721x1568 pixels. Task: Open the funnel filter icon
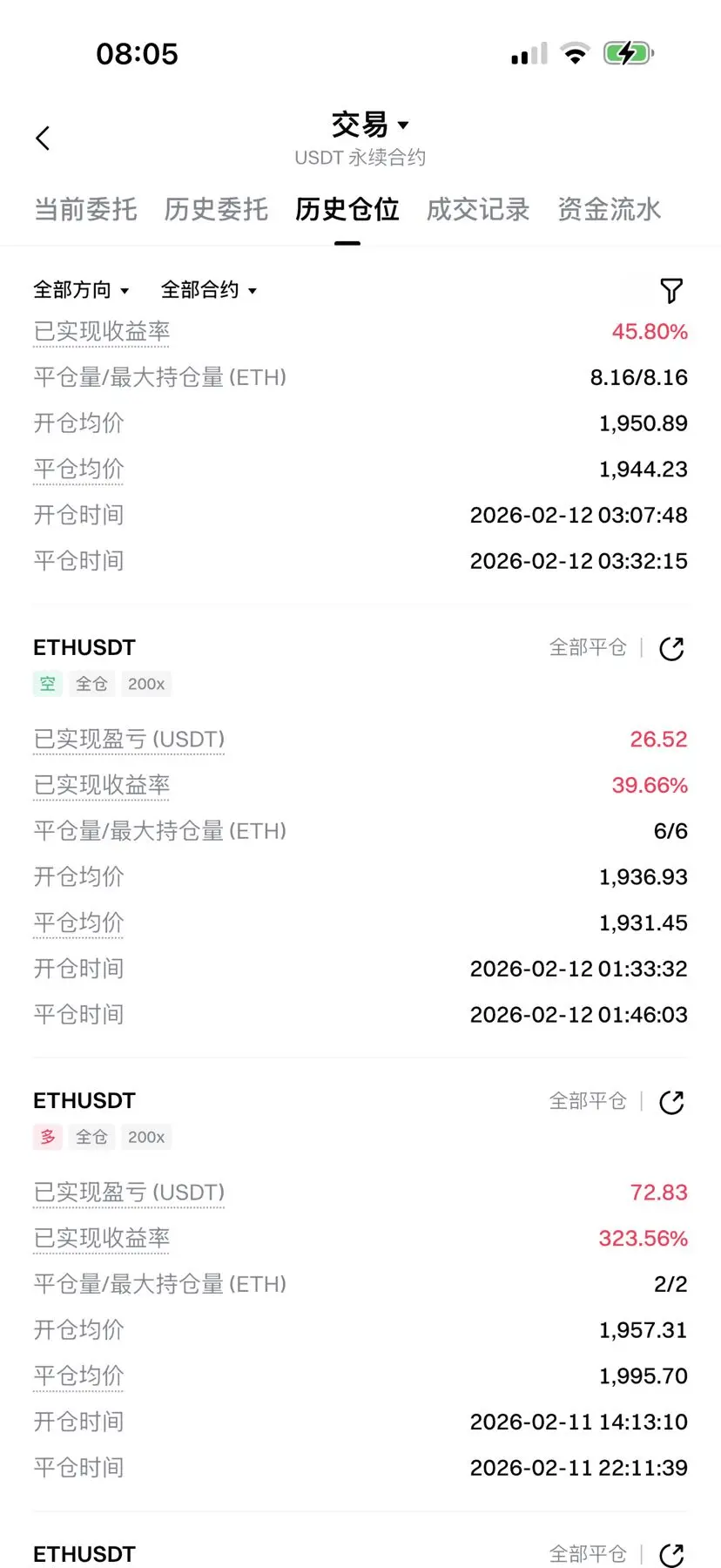coord(671,290)
